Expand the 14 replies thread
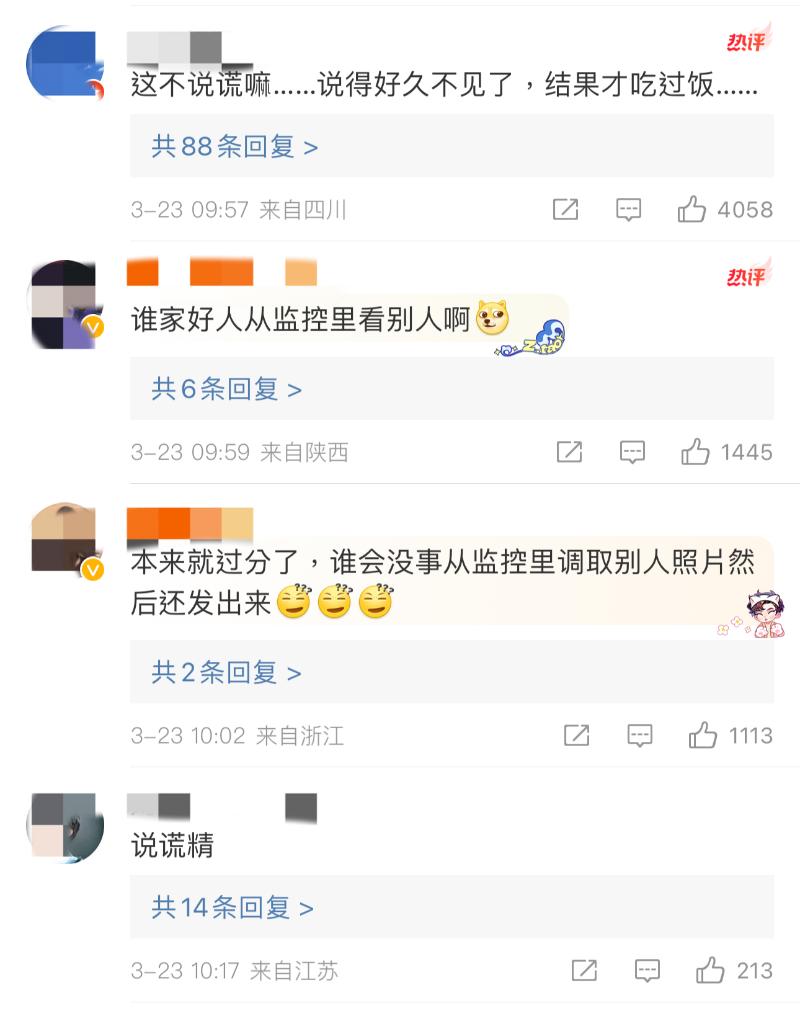This screenshot has width=800, height=1016. (232, 908)
